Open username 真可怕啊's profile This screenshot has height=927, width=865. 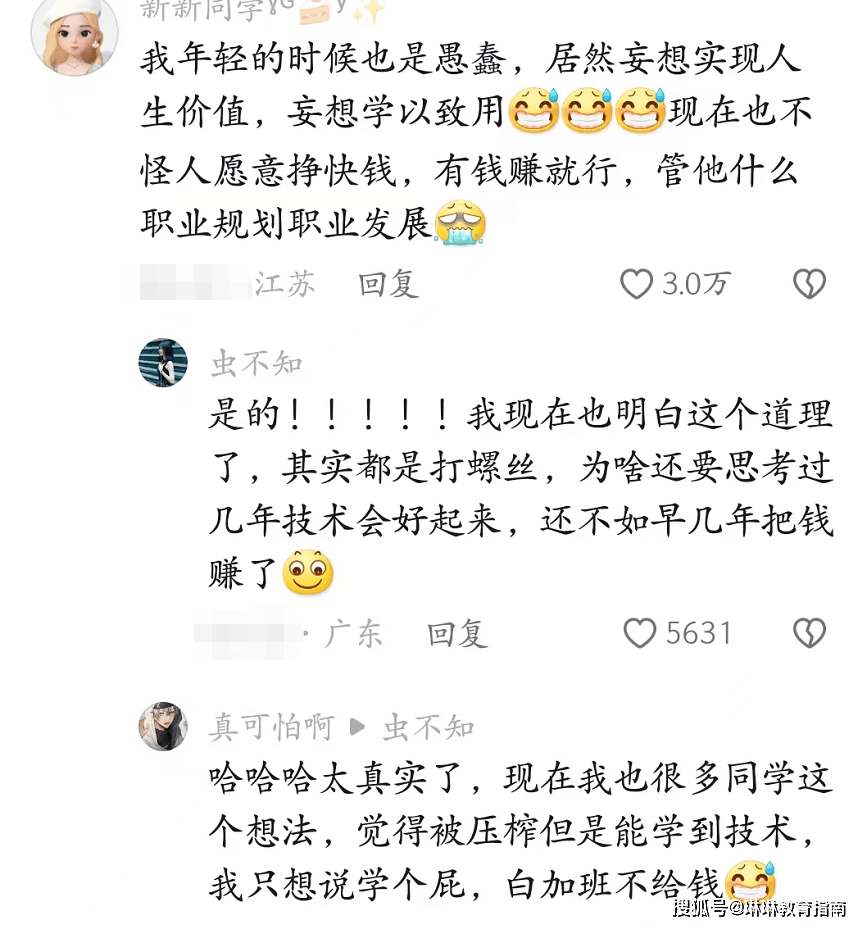(270, 727)
